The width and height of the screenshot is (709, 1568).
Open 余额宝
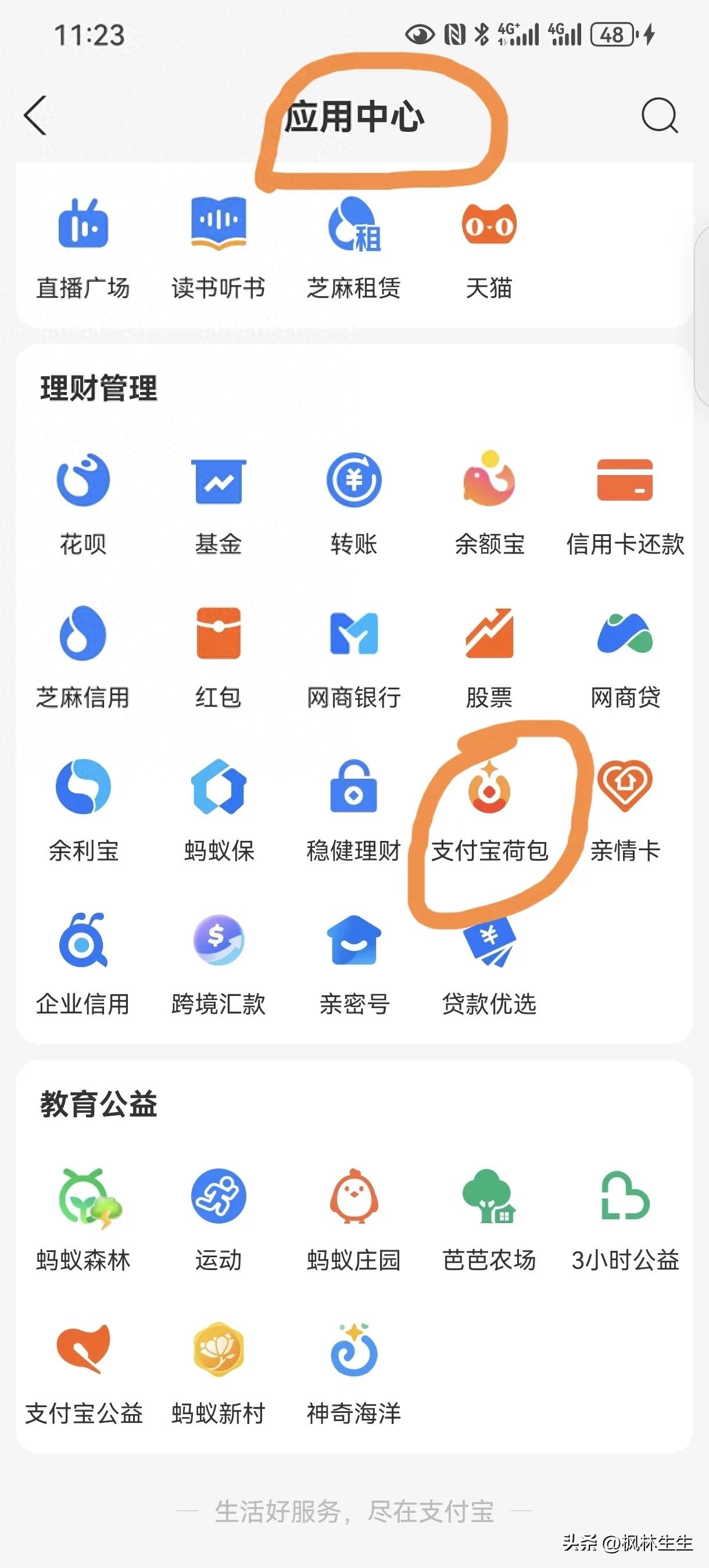point(489,481)
